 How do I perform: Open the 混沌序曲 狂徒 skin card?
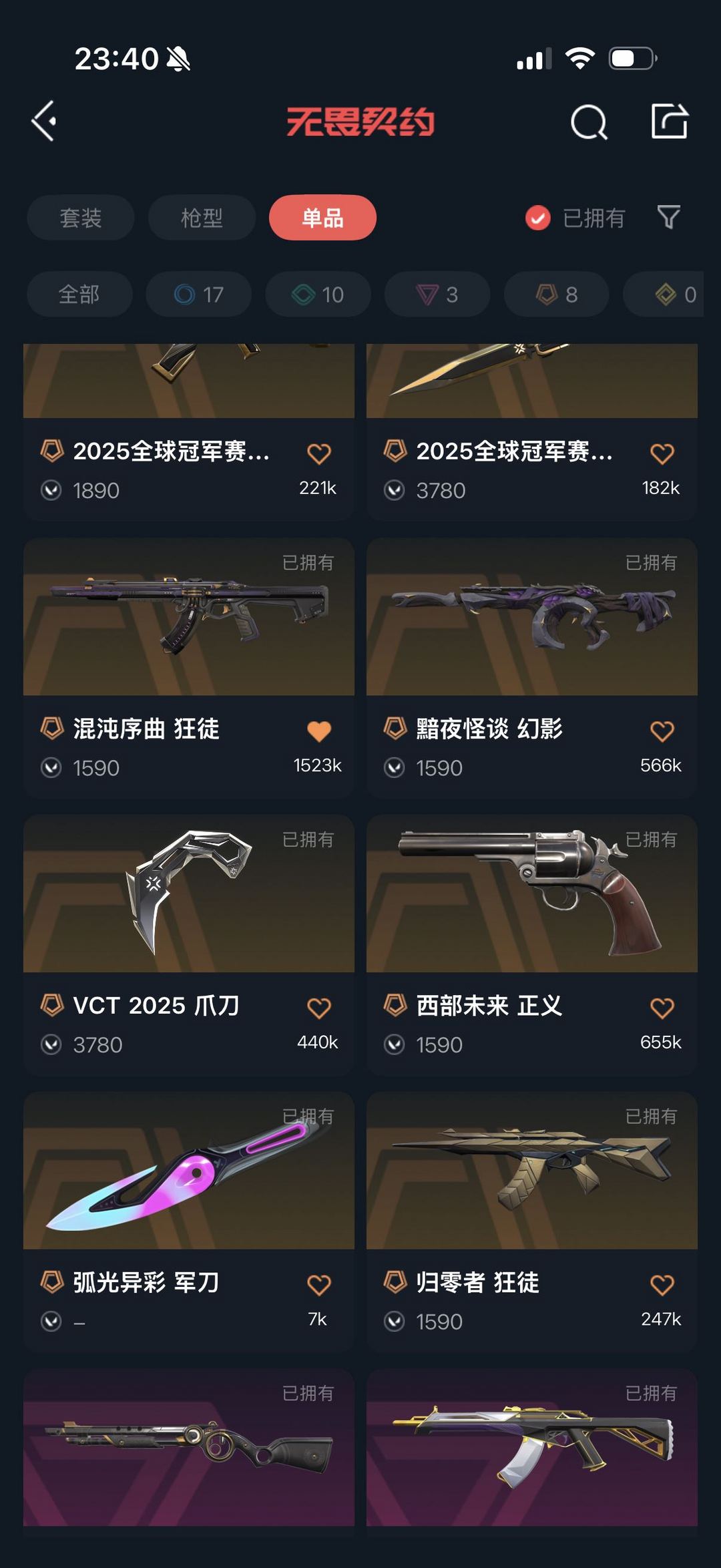click(189, 668)
